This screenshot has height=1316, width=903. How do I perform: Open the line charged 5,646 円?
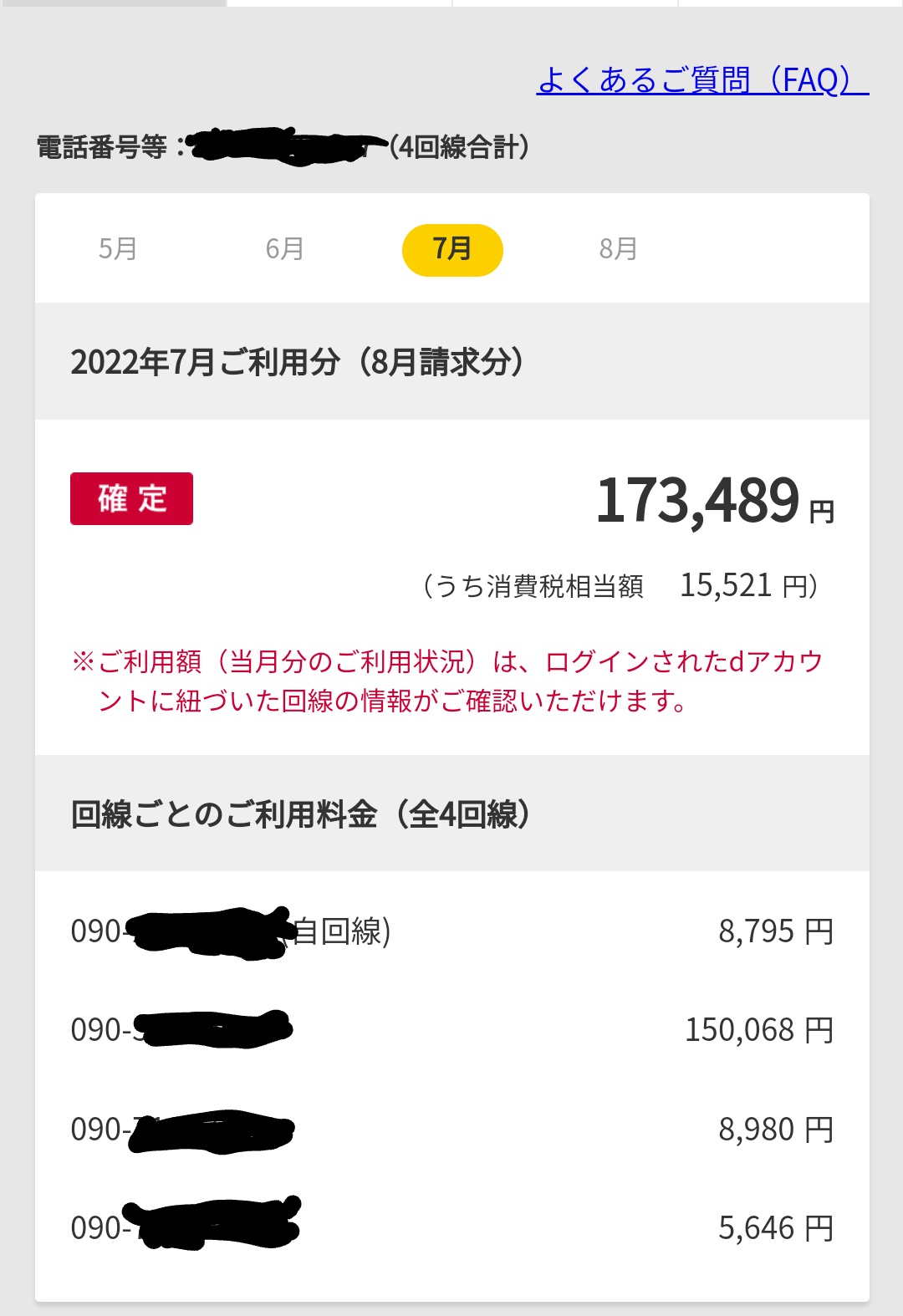click(x=452, y=1228)
